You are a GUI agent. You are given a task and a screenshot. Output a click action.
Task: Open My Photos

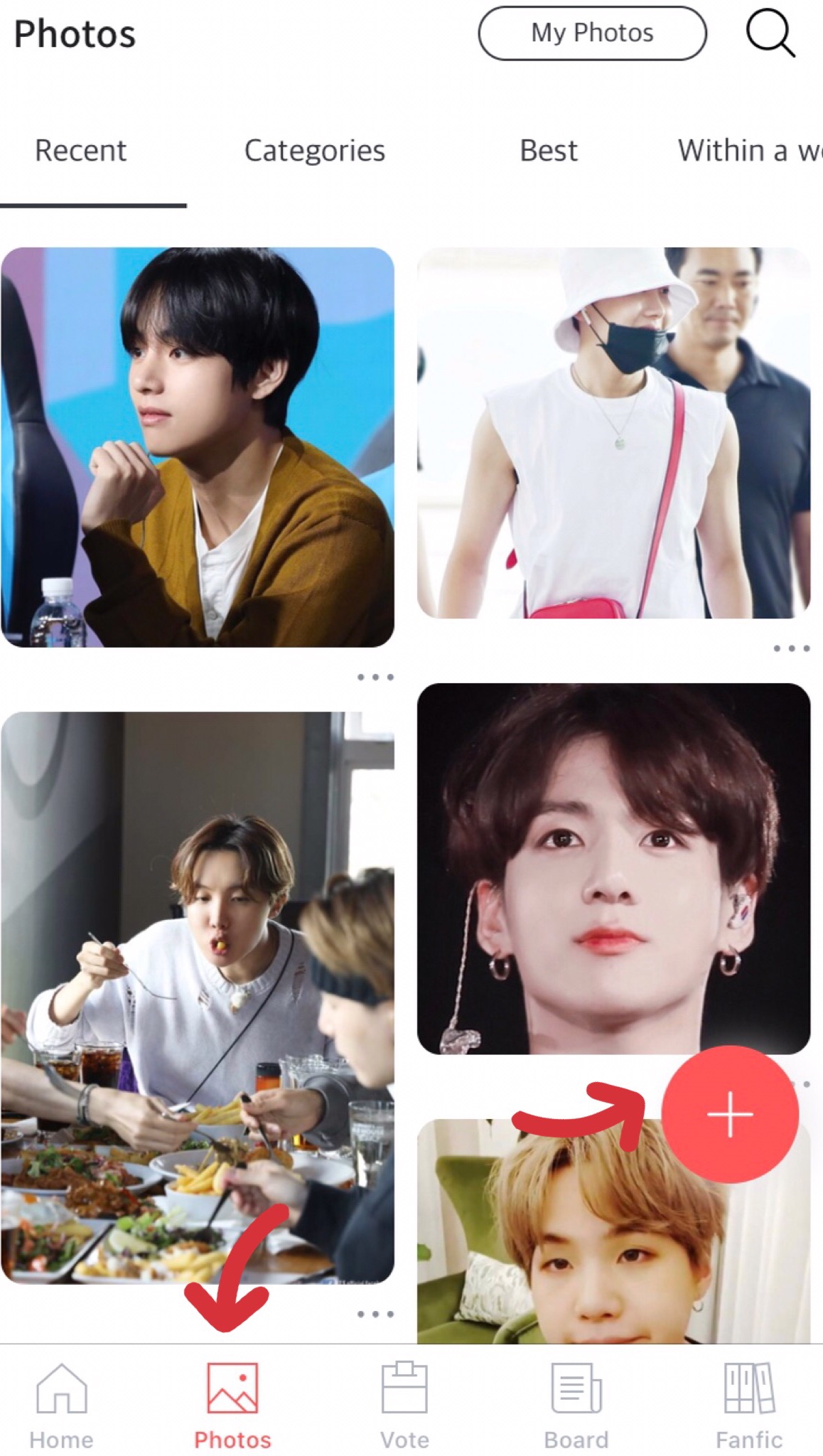(592, 33)
